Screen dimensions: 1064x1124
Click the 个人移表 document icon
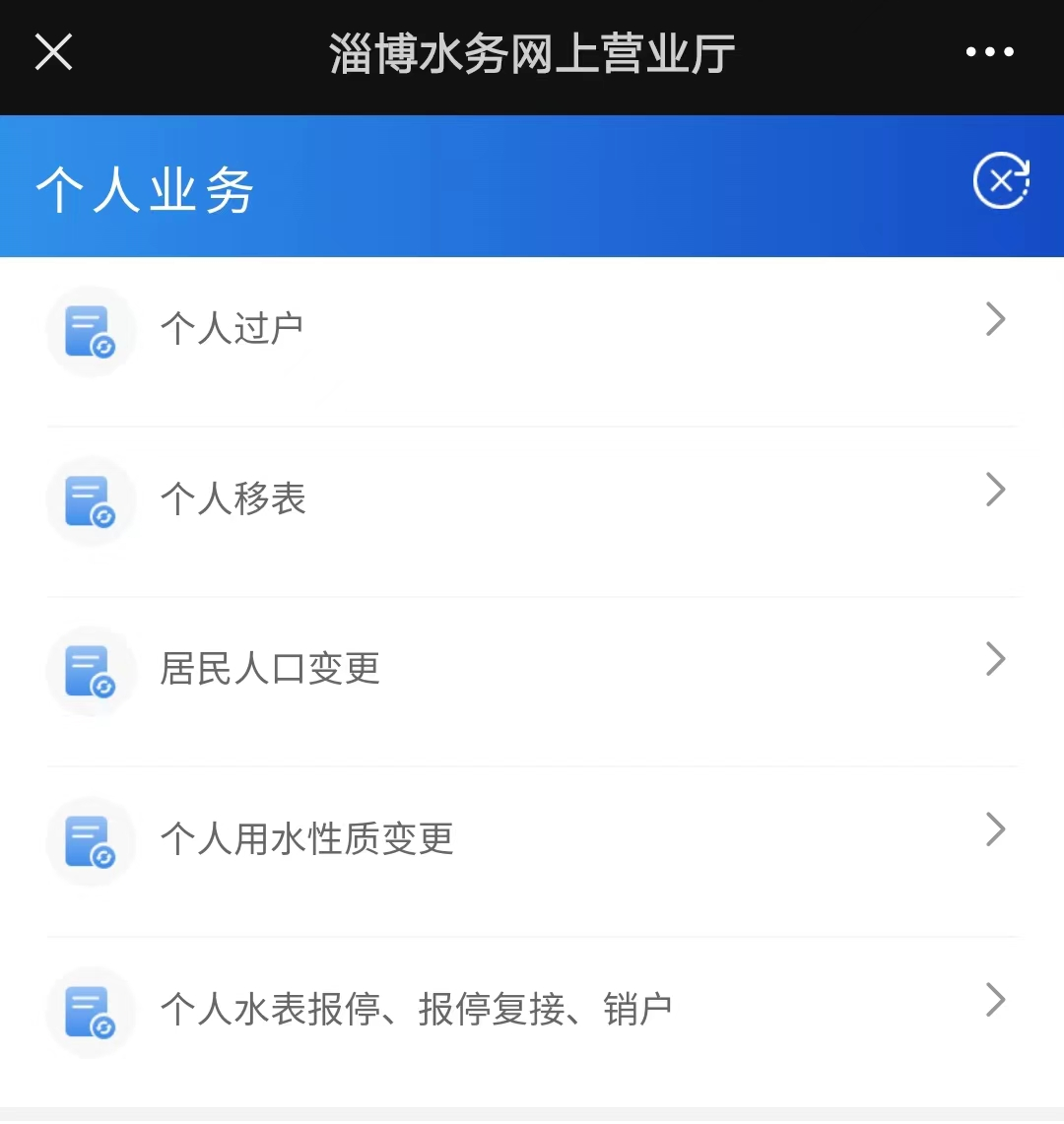click(x=91, y=500)
